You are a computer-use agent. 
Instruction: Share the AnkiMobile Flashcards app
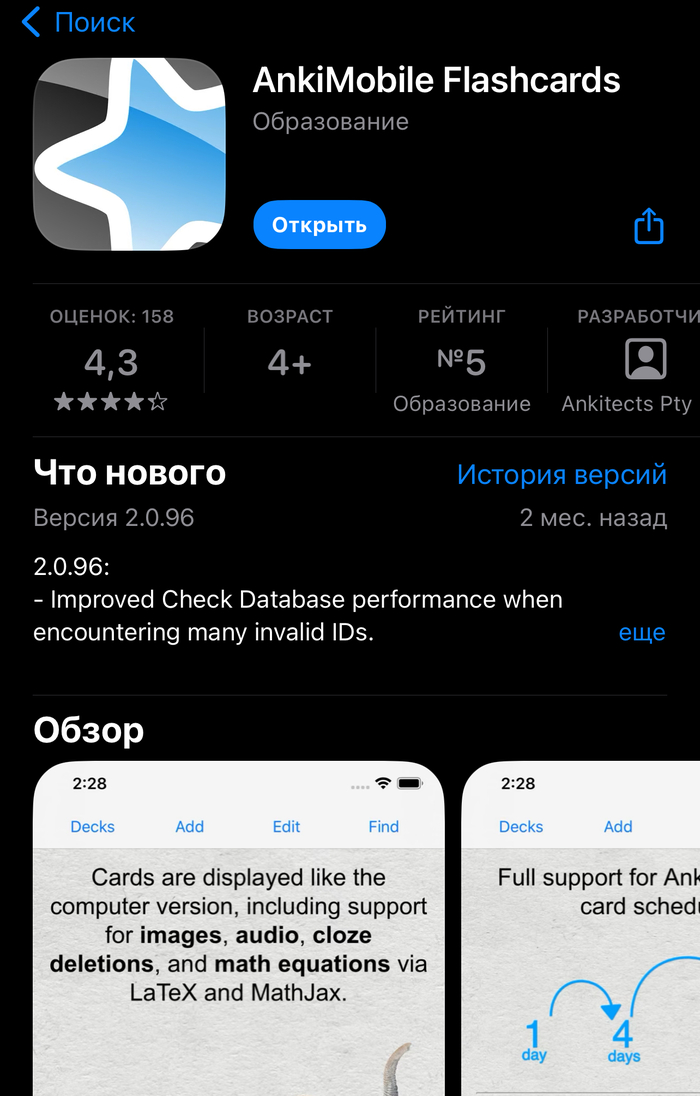pyautogui.click(x=649, y=225)
